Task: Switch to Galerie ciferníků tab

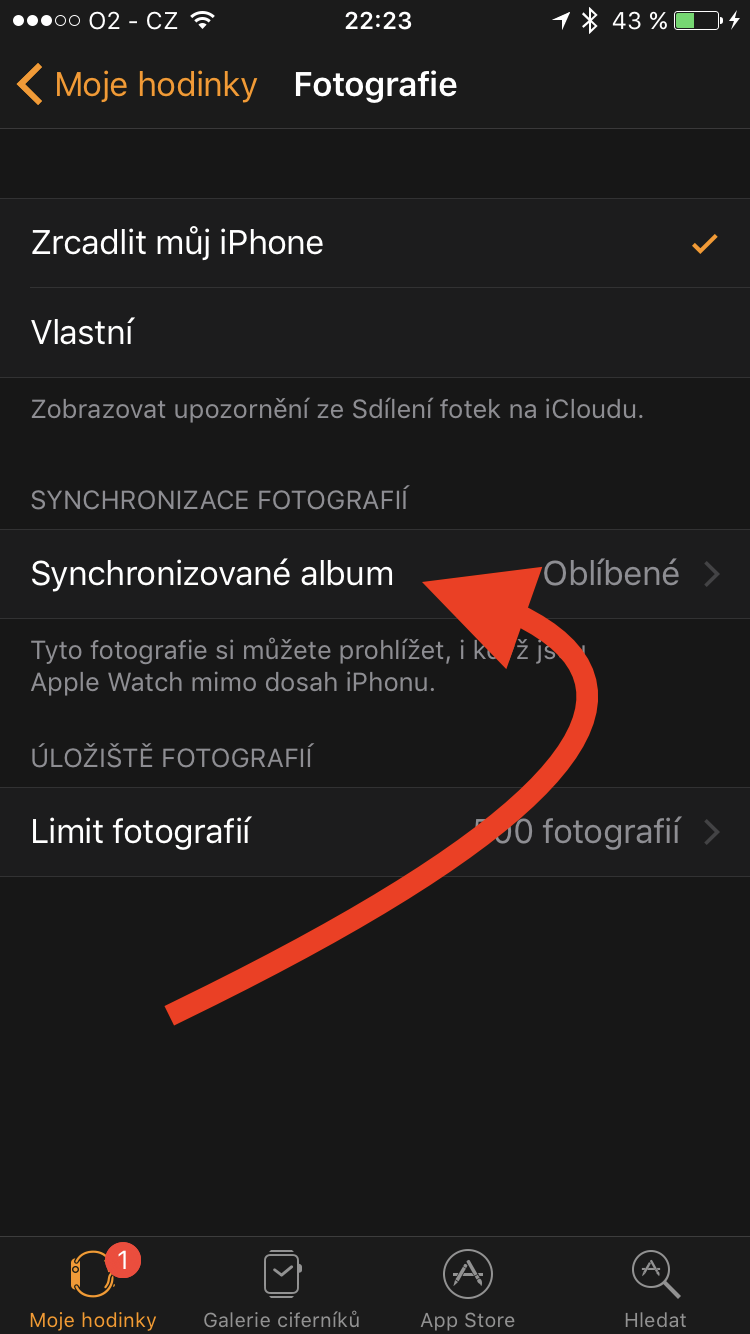Action: coord(281,1288)
